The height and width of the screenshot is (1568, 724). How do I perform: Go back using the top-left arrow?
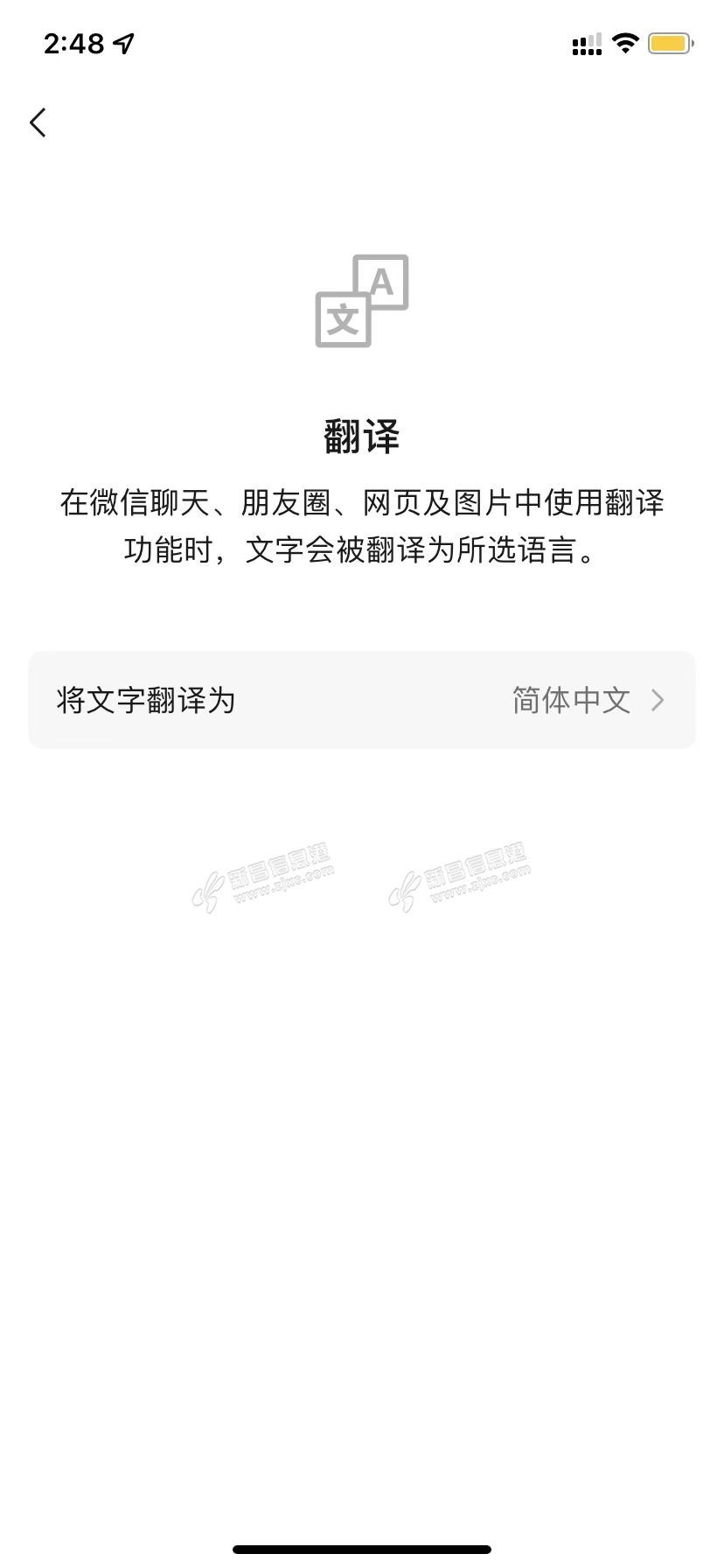38,122
